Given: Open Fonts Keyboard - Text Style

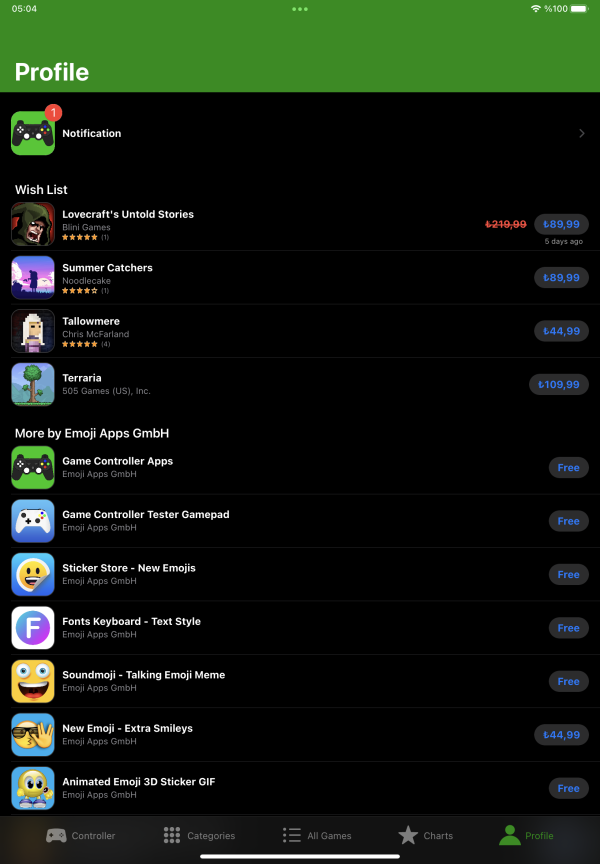Looking at the screenshot, I should (131, 621).
